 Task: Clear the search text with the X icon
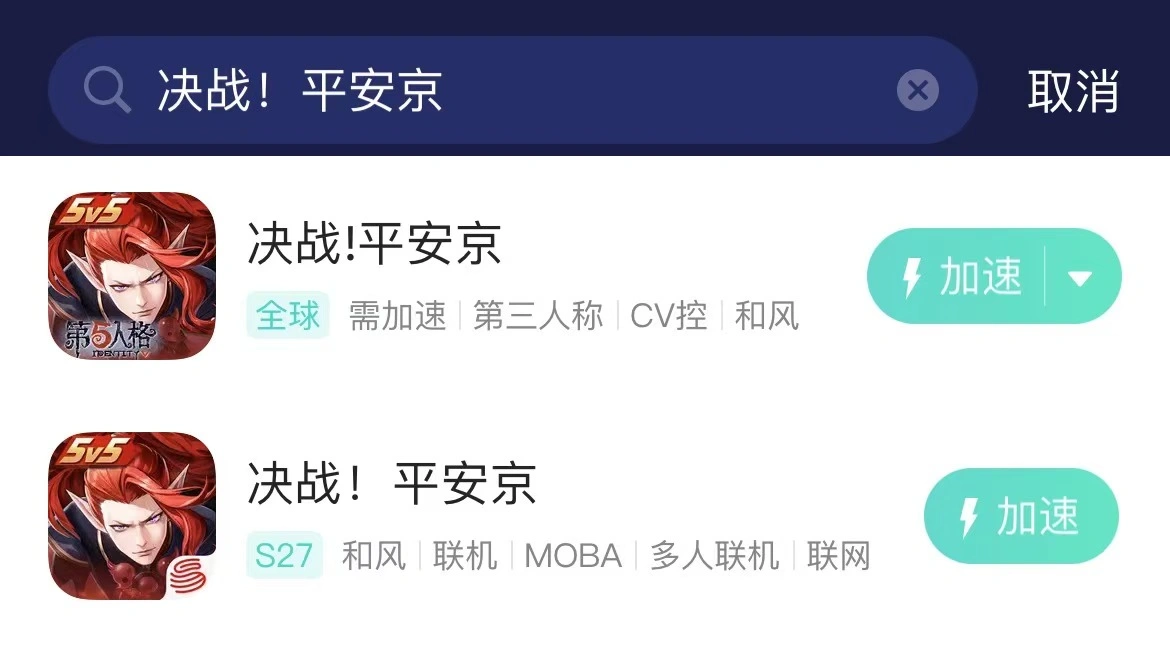(917, 91)
